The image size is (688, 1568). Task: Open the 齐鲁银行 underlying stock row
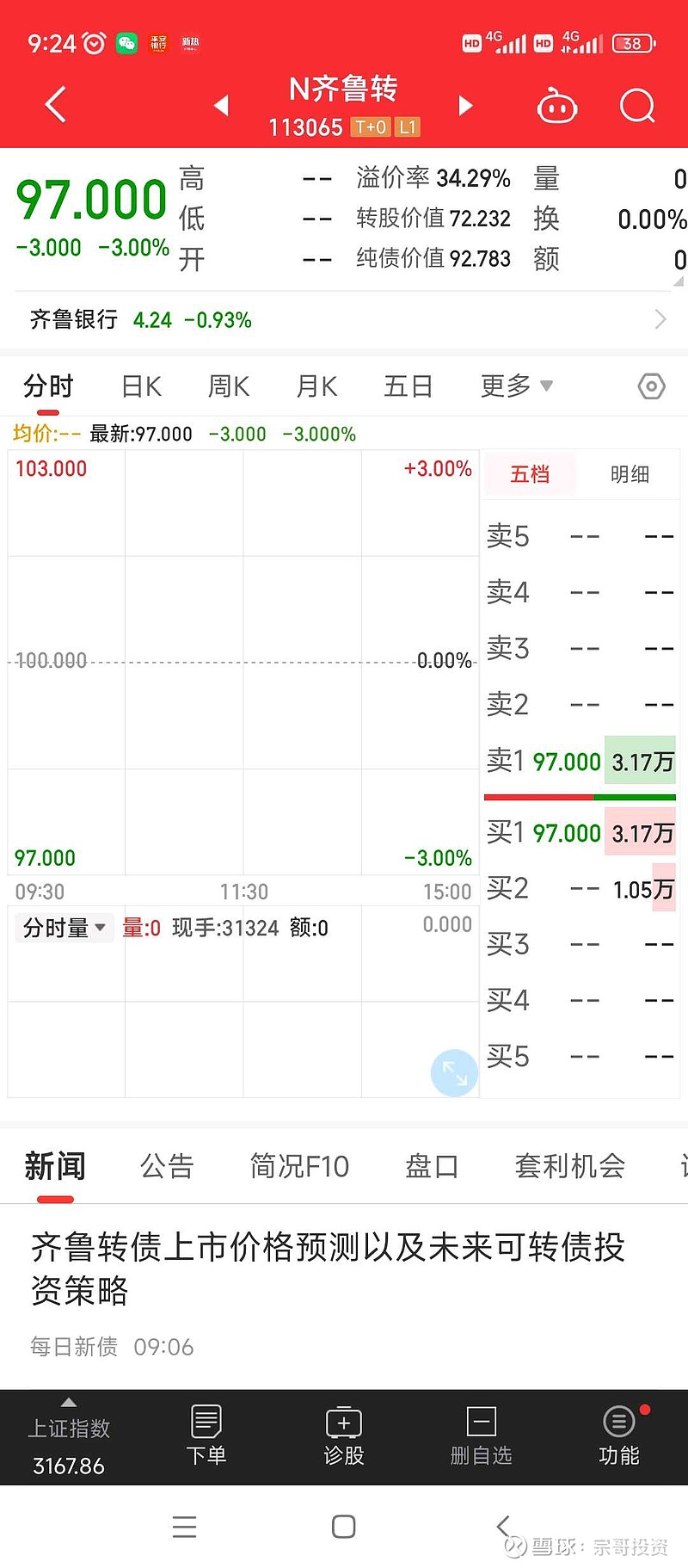click(x=344, y=320)
